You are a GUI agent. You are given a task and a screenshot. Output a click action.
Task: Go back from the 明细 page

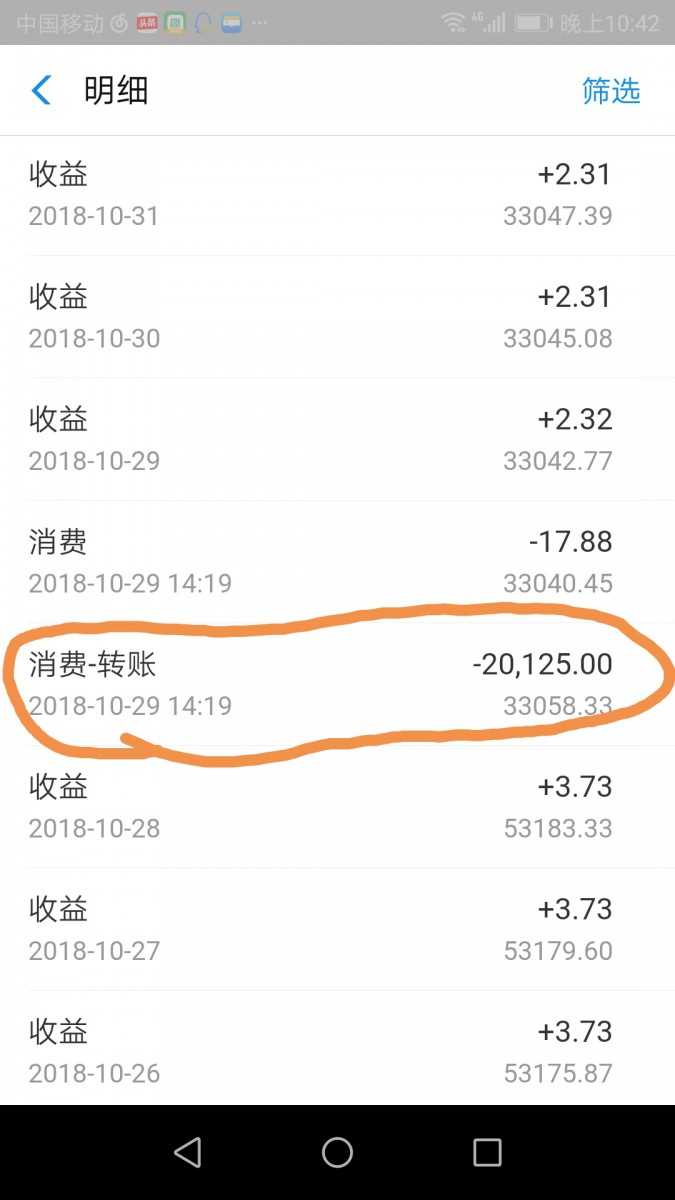point(41,91)
